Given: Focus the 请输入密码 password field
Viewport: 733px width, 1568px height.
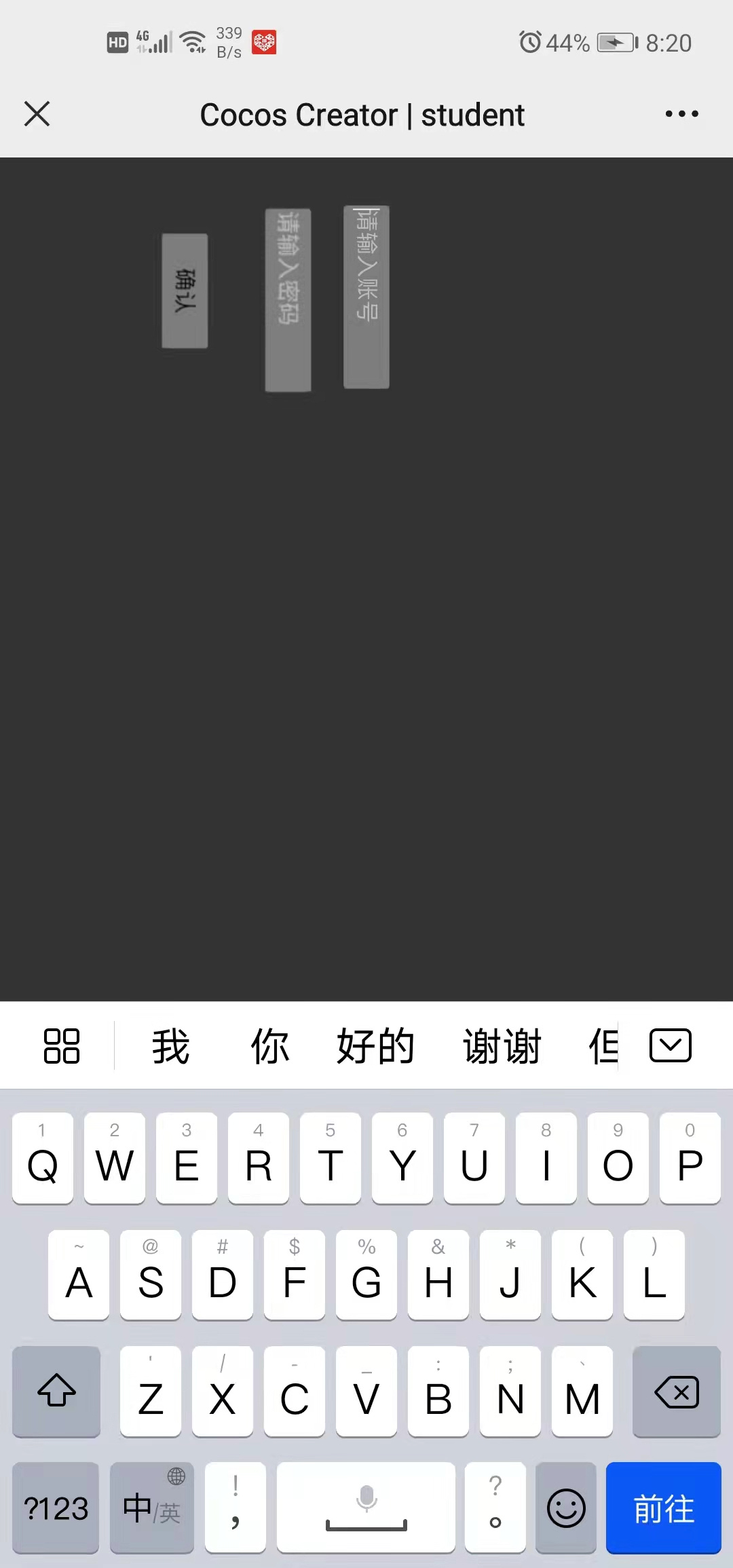Looking at the screenshot, I should point(288,299).
